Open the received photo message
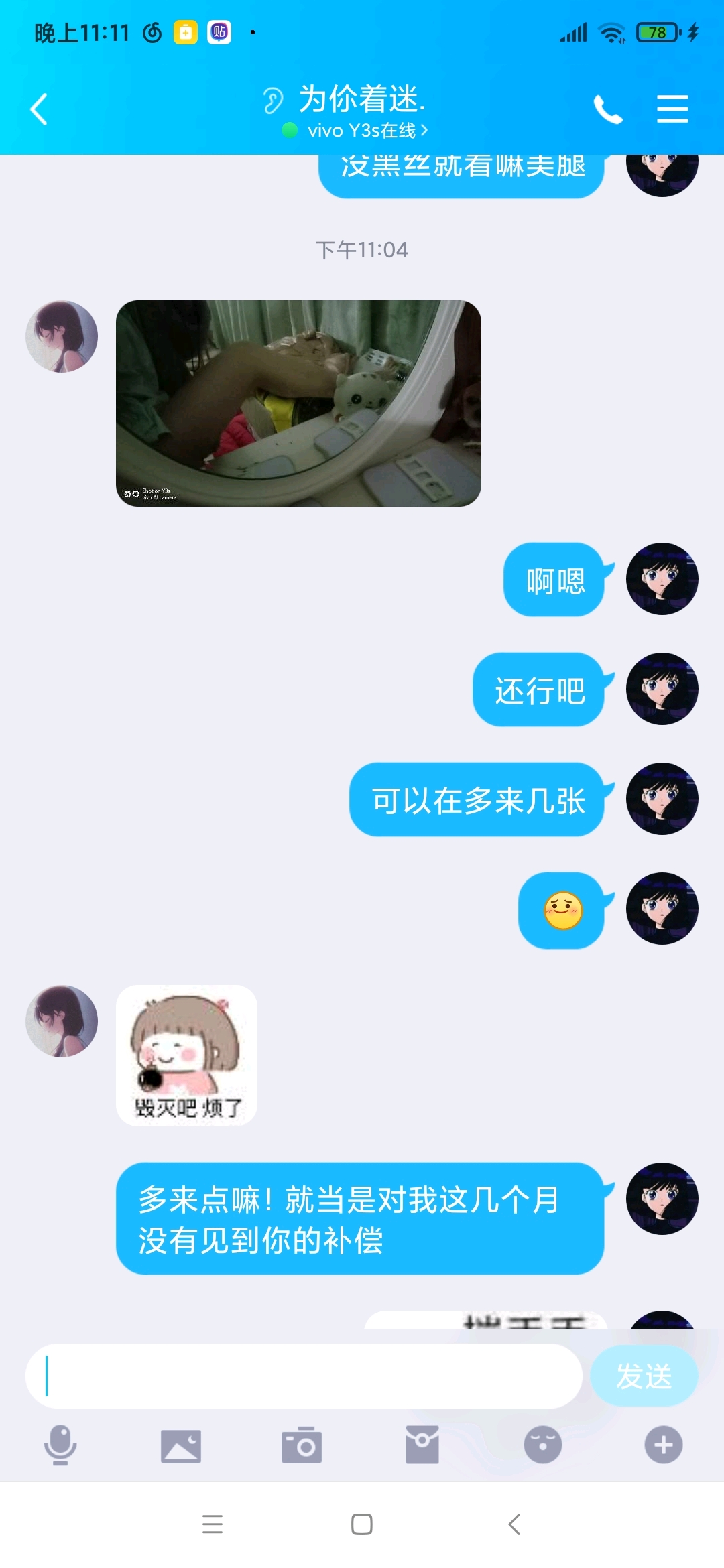The image size is (724, 1568). pos(298,403)
